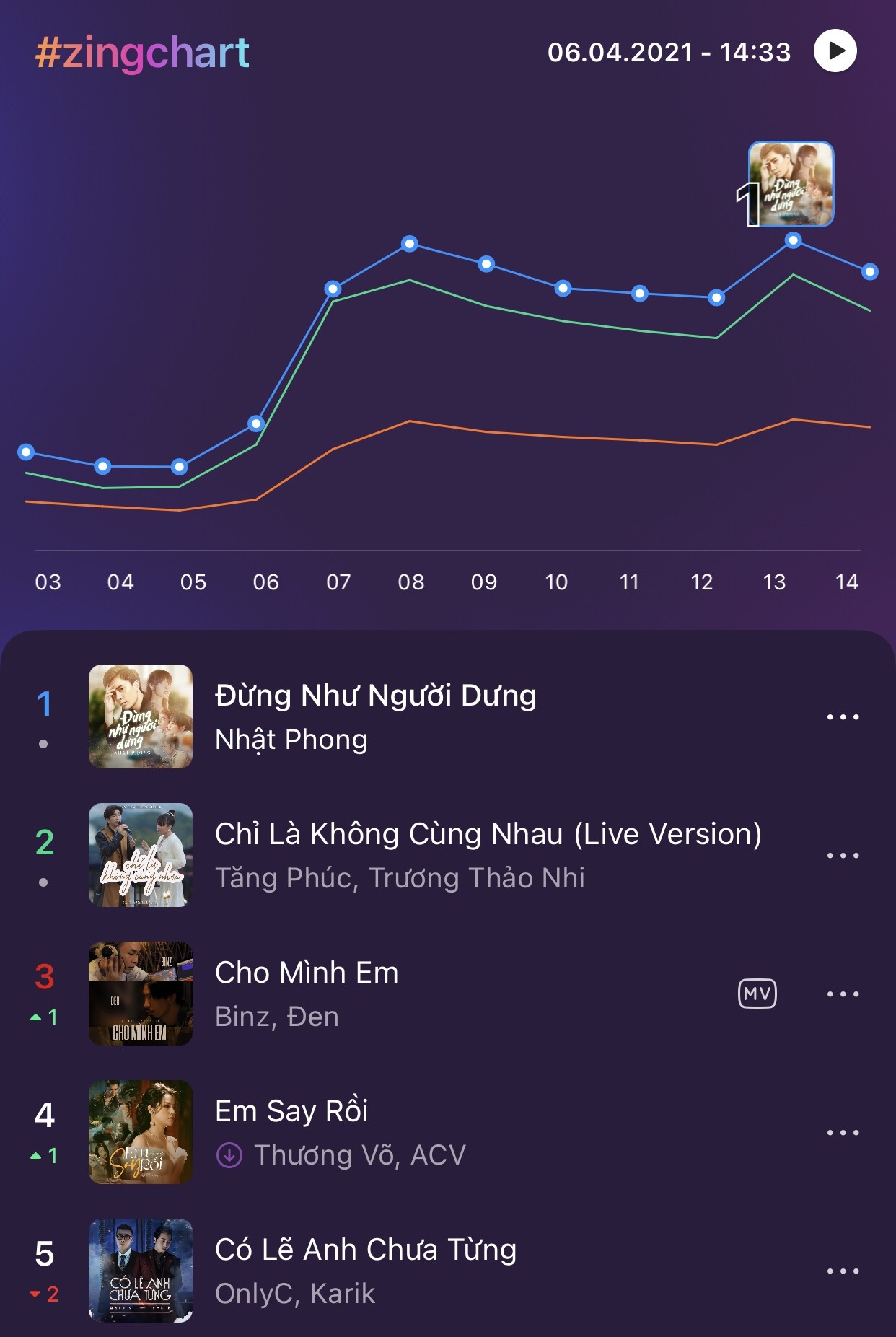Watch the MV for Cho Mình Em
Image resolution: width=896 pixels, height=1337 pixels.
(x=757, y=994)
